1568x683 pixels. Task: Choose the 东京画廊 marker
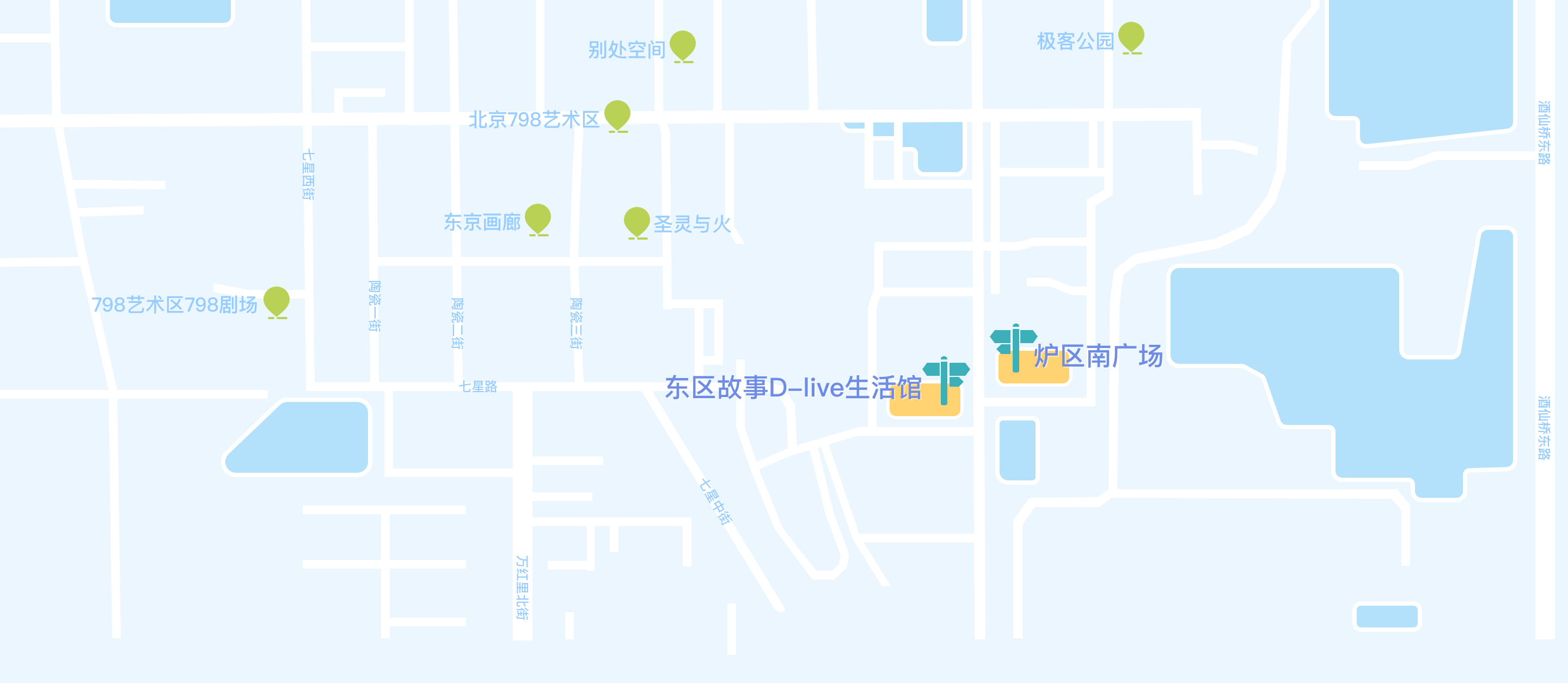pyautogui.click(x=537, y=218)
